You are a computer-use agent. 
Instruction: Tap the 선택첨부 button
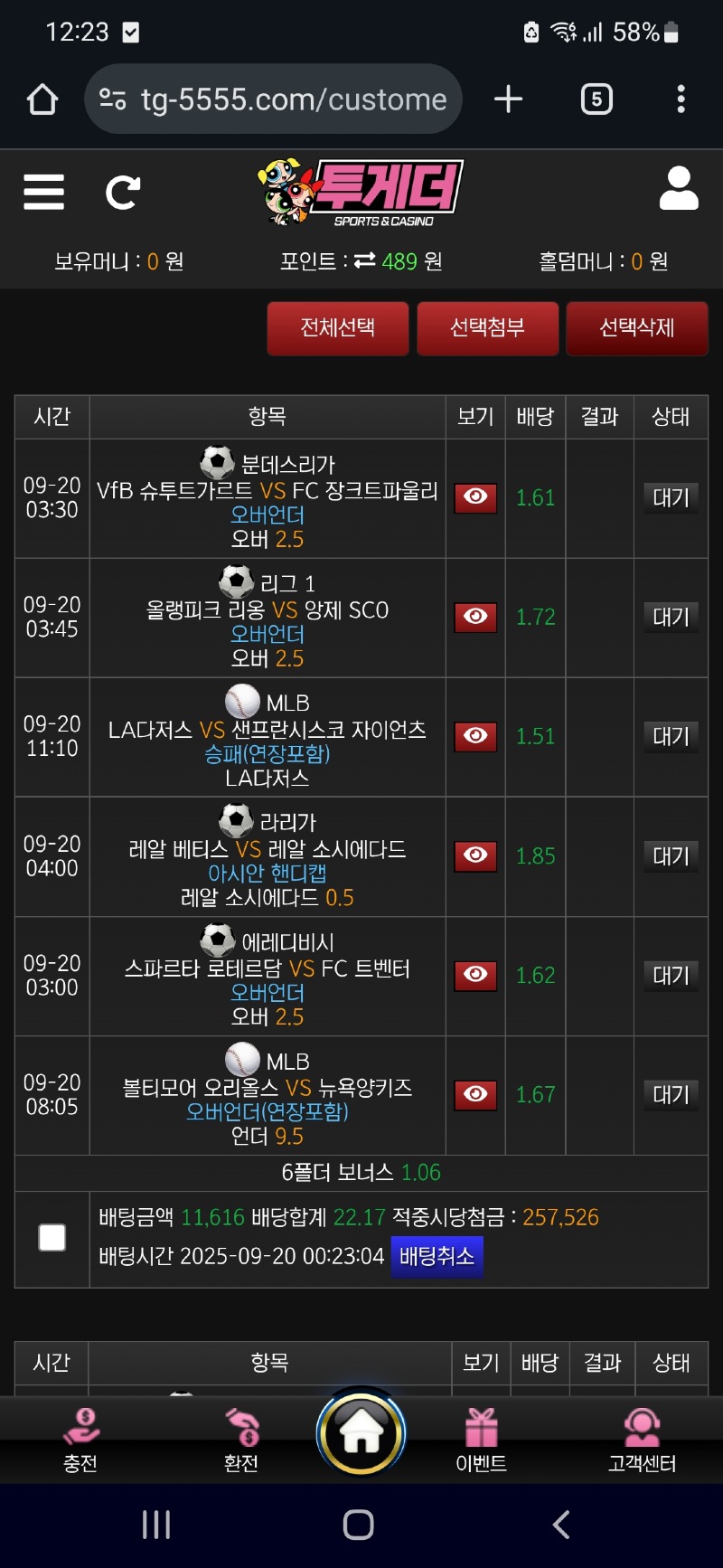tap(487, 328)
